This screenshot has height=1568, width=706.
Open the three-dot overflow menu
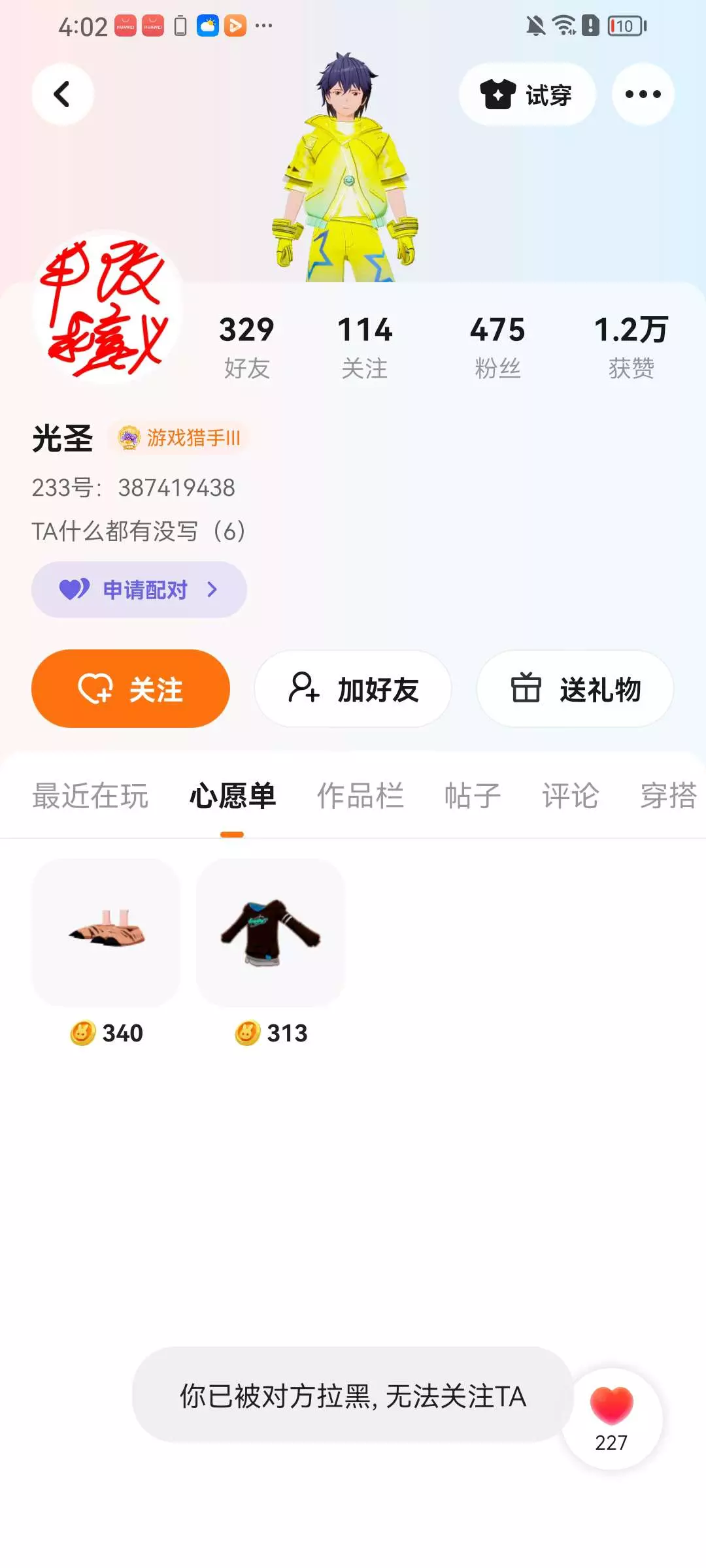coord(643,94)
